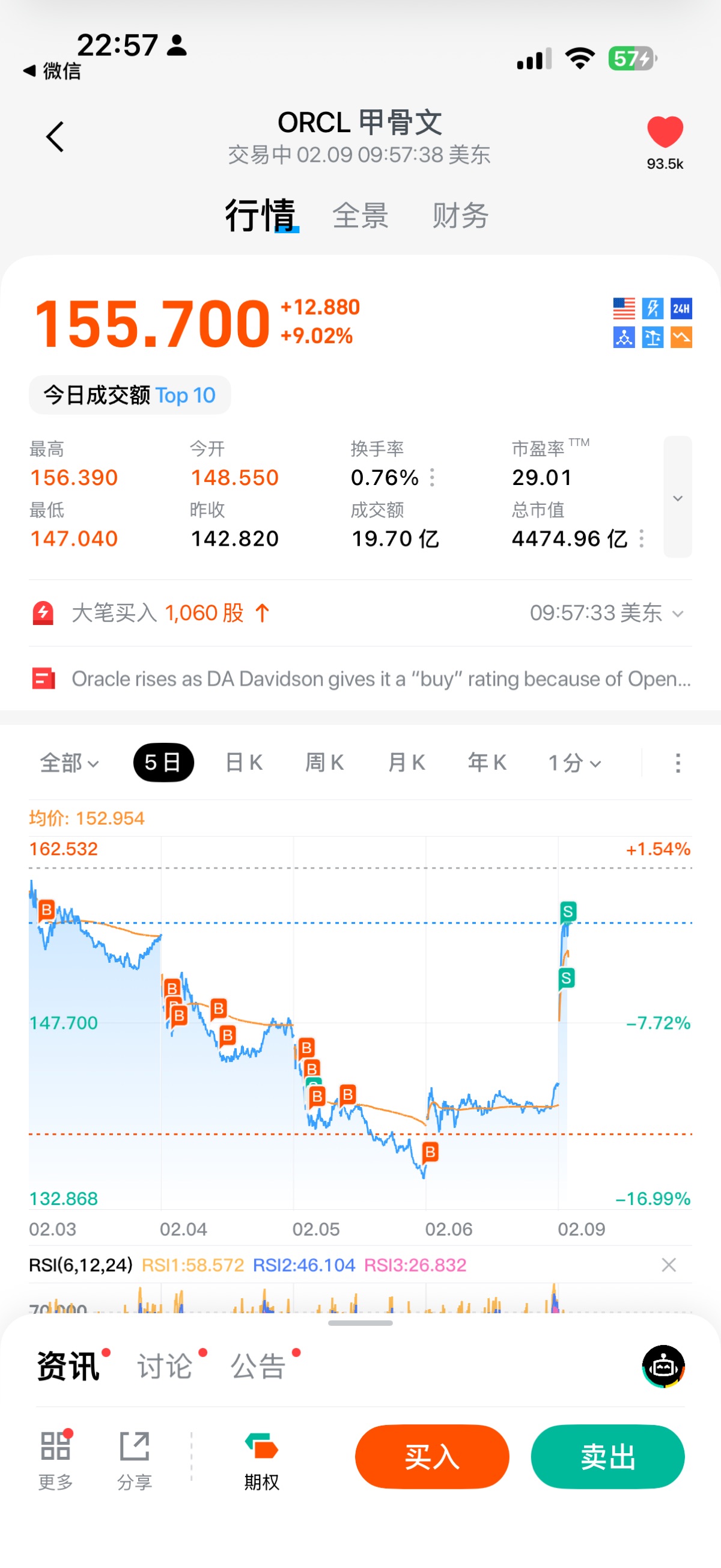Tap 卖出 to sell ORCL
The width and height of the screenshot is (721, 1568).
pos(607,1457)
